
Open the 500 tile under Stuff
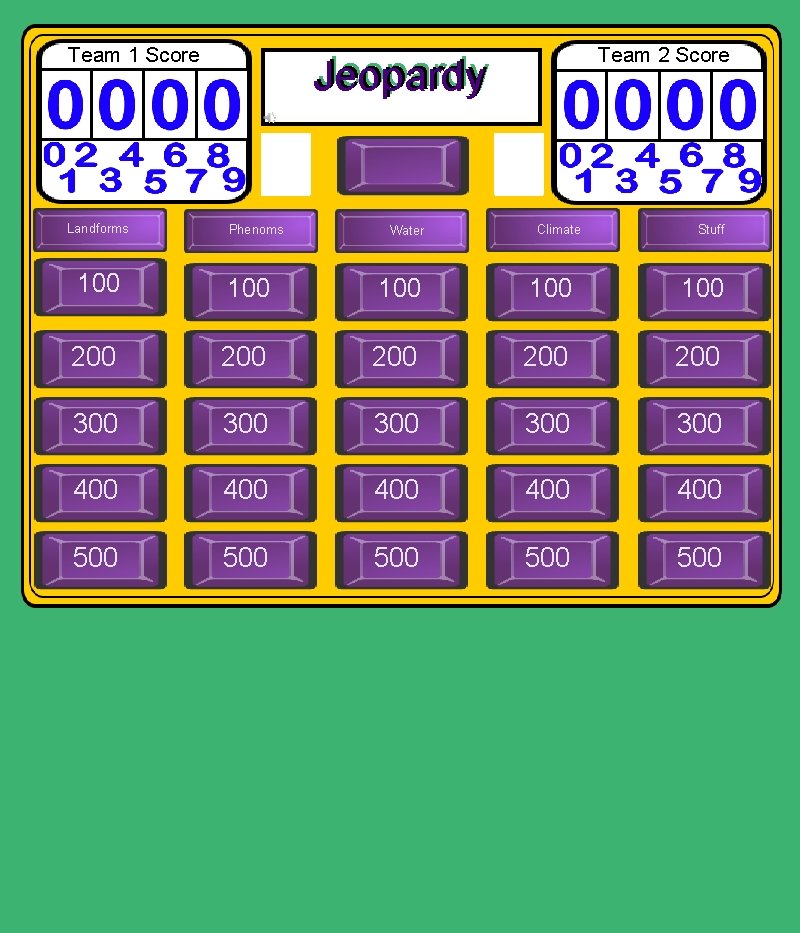coord(704,560)
